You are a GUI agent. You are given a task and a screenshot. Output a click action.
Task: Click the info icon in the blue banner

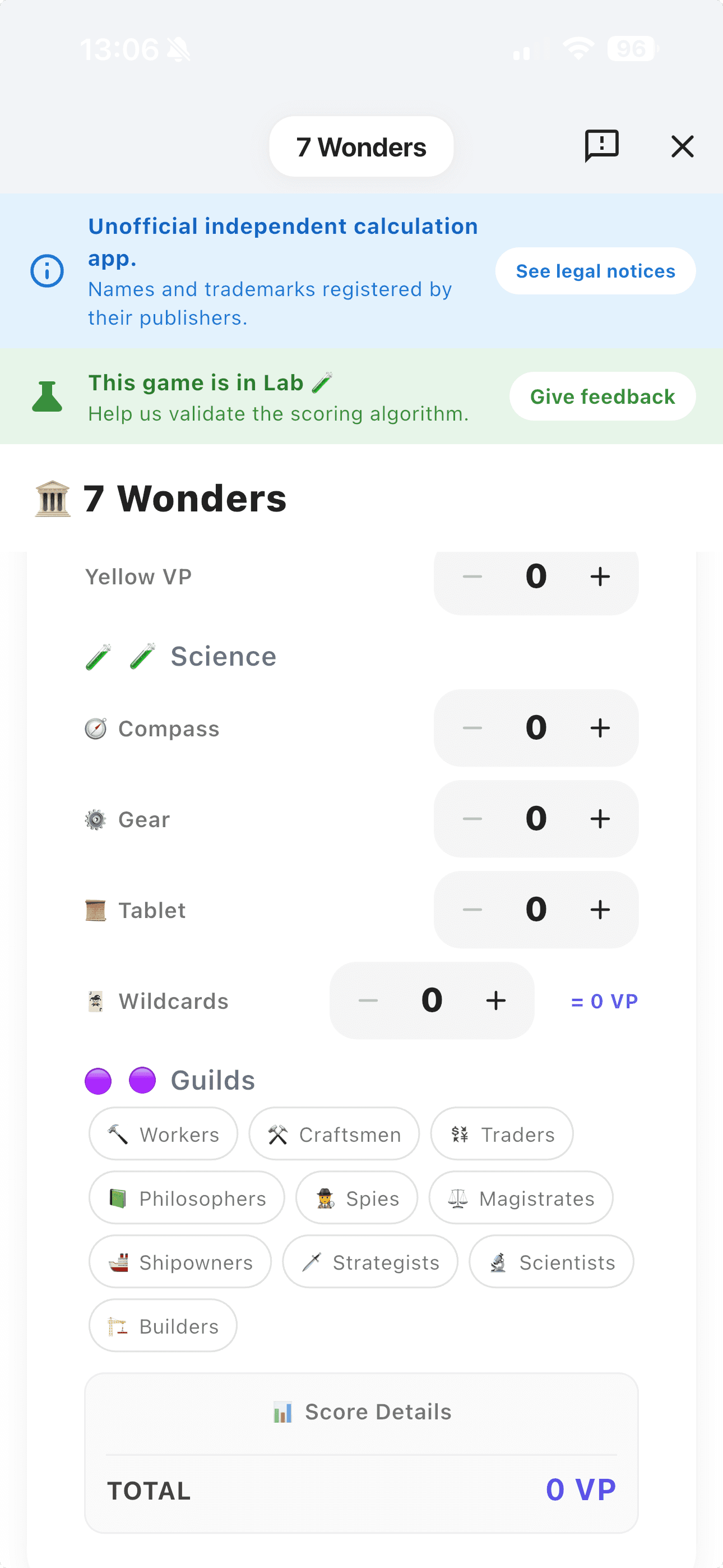click(47, 271)
